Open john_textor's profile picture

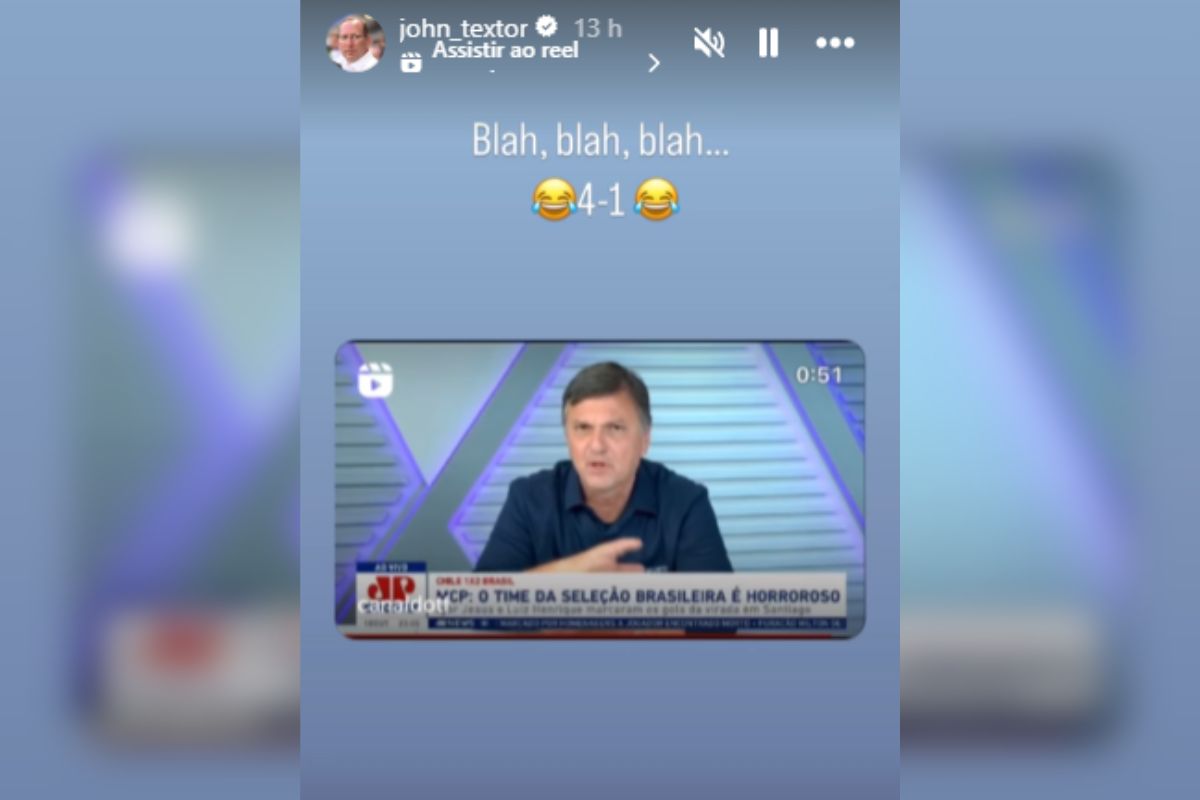355,43
